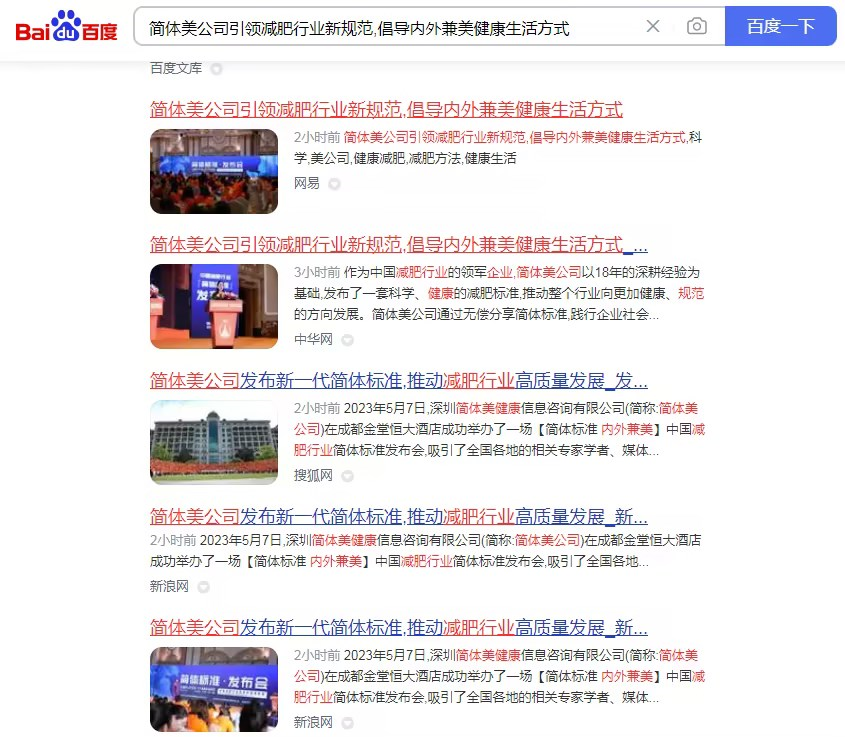This screenshot has width=845, height=737.
Task: Open the last 新浪网 result thumbnail image
Action: (214, 690)
